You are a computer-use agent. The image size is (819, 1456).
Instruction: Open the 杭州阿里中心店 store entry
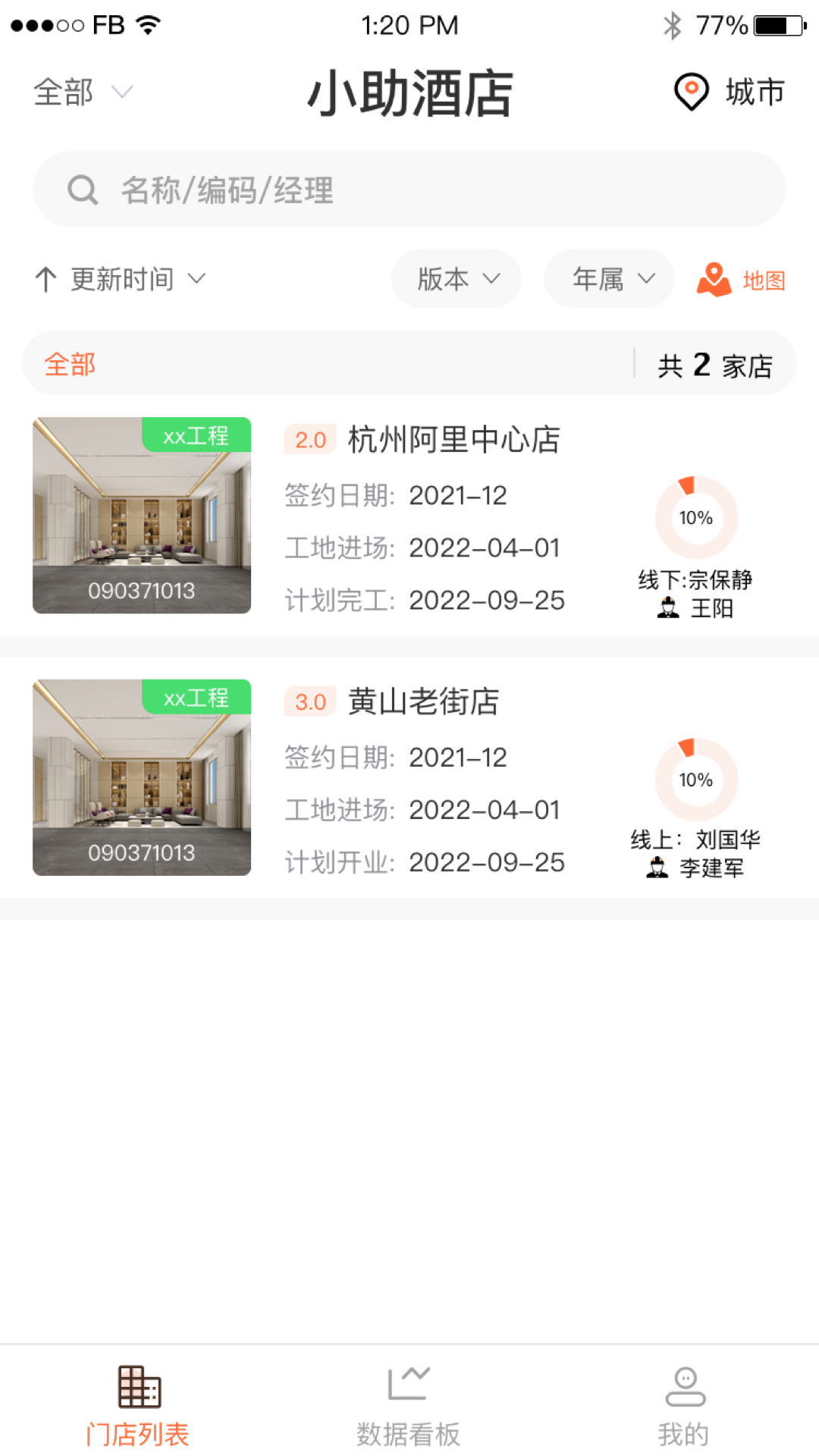[x=453, y=440]
